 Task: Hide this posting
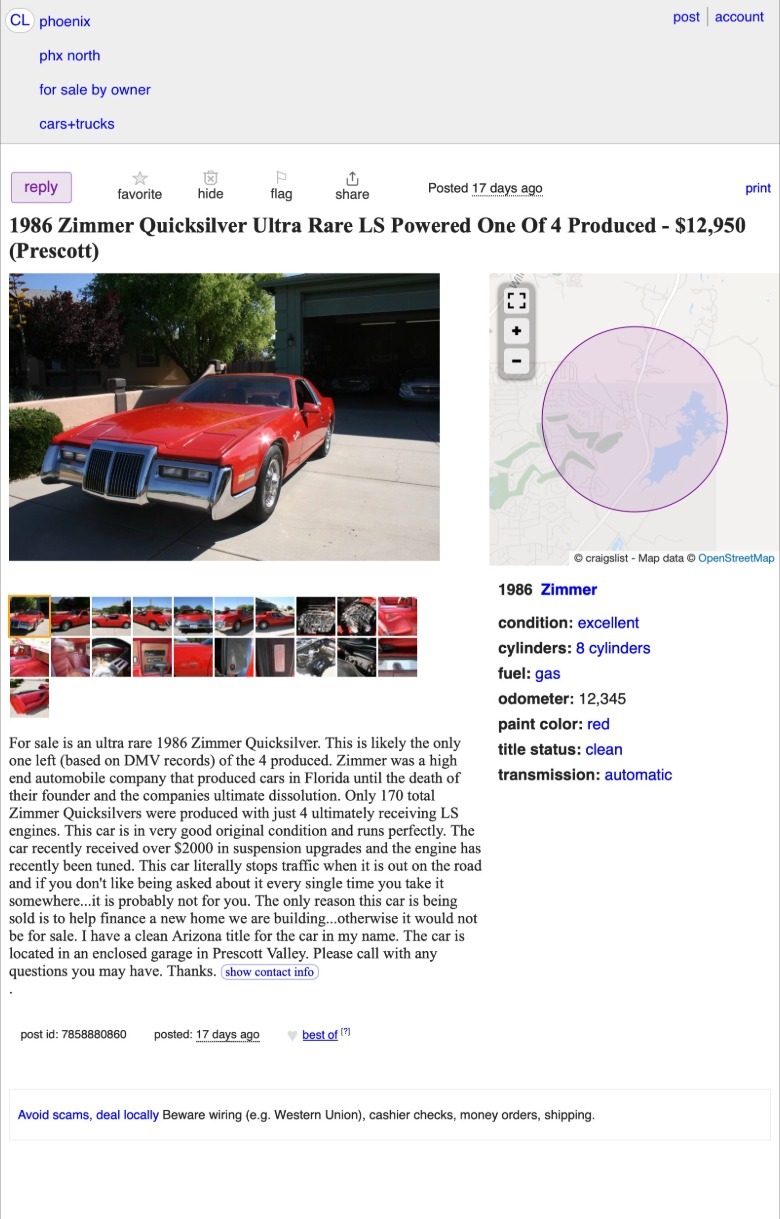[x=210, y=186]
